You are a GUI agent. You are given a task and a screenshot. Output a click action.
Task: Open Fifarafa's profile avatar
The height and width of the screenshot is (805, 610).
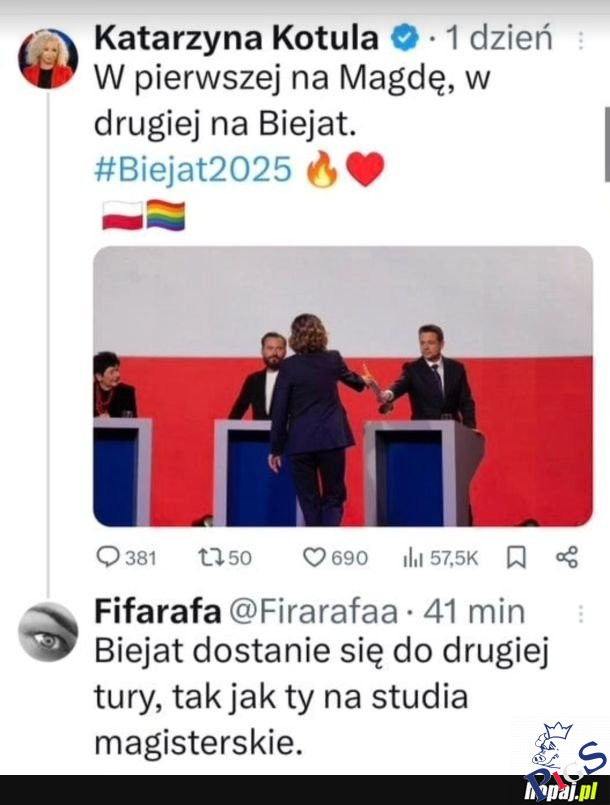(47, 631)
